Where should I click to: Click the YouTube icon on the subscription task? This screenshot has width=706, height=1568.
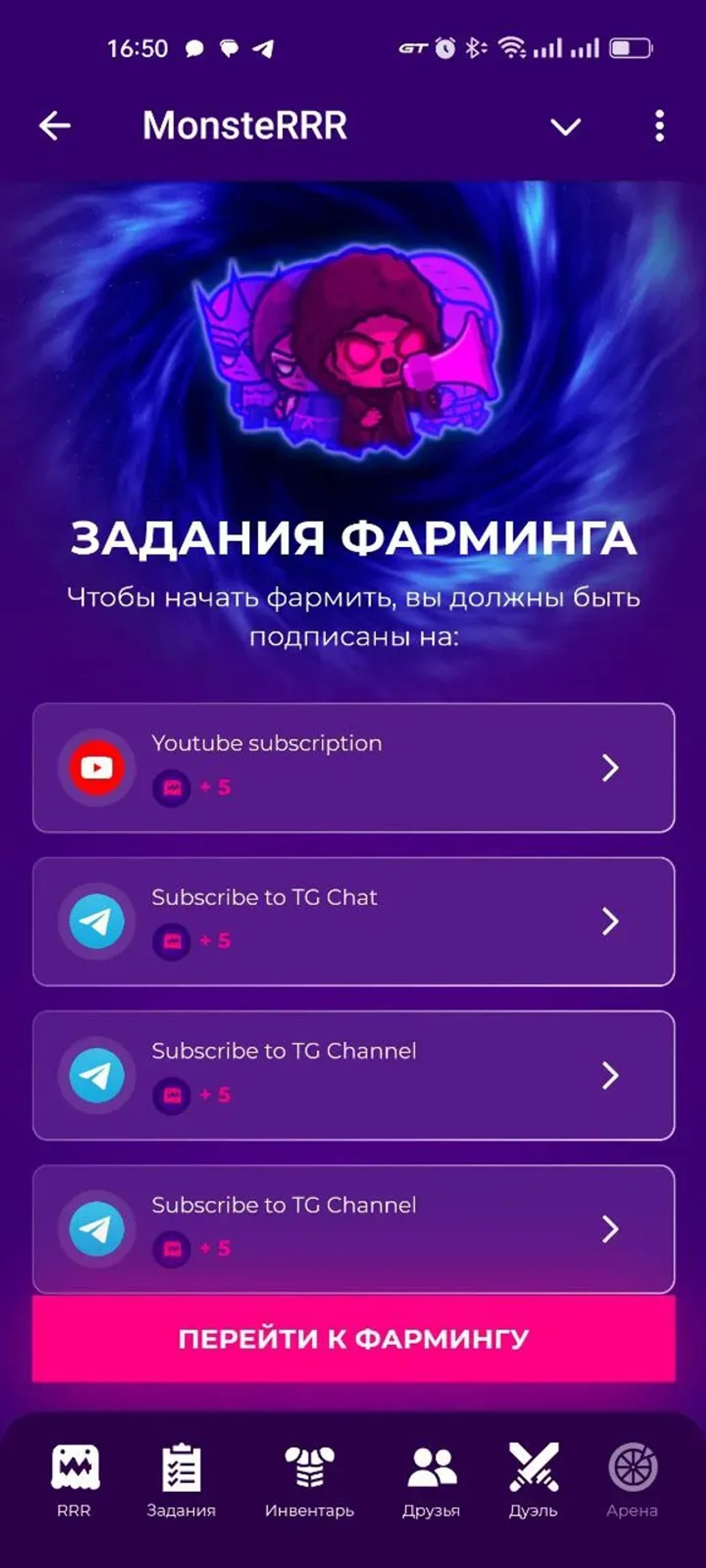98,768
